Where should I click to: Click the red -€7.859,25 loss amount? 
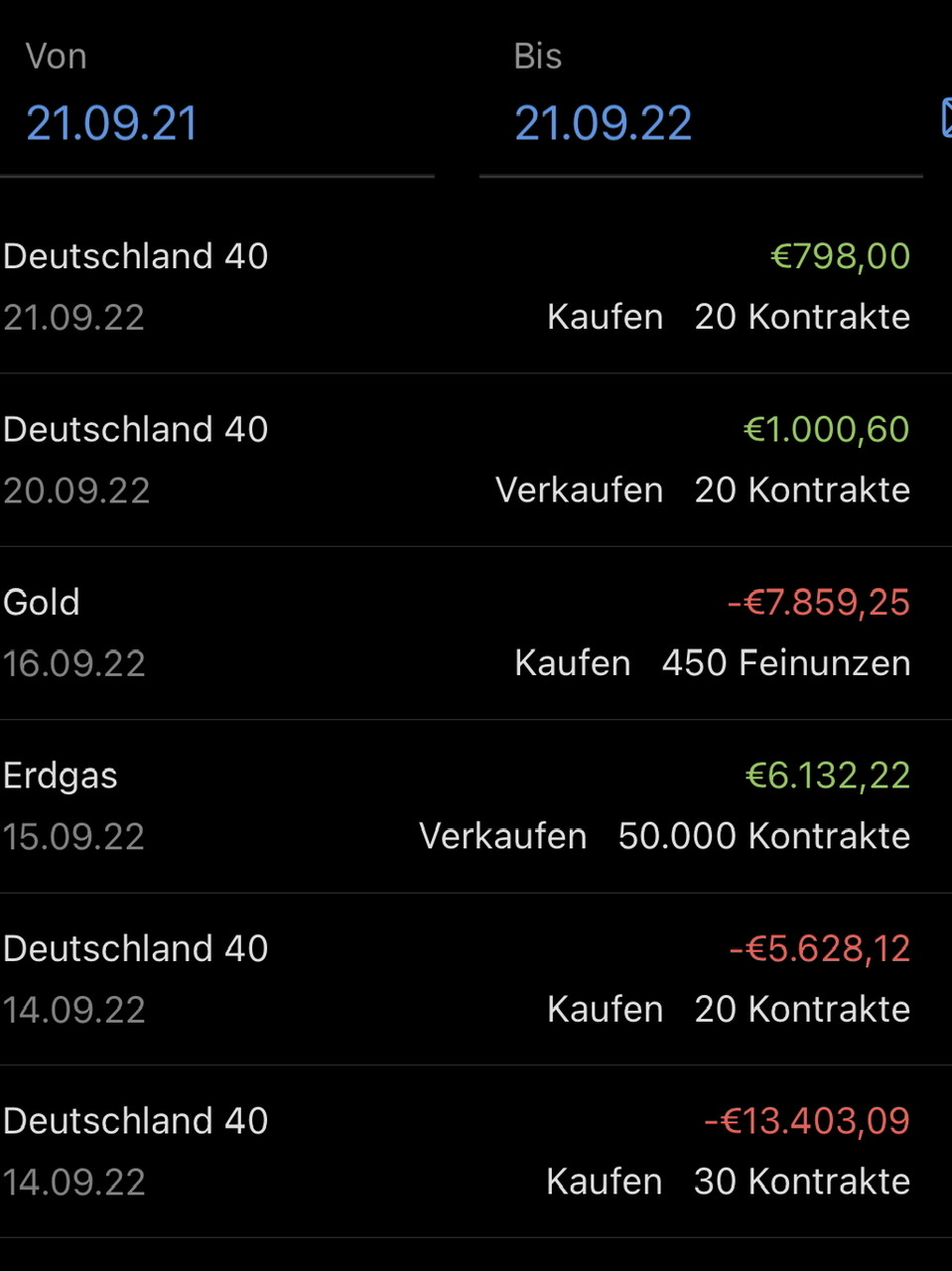point(818,602)
